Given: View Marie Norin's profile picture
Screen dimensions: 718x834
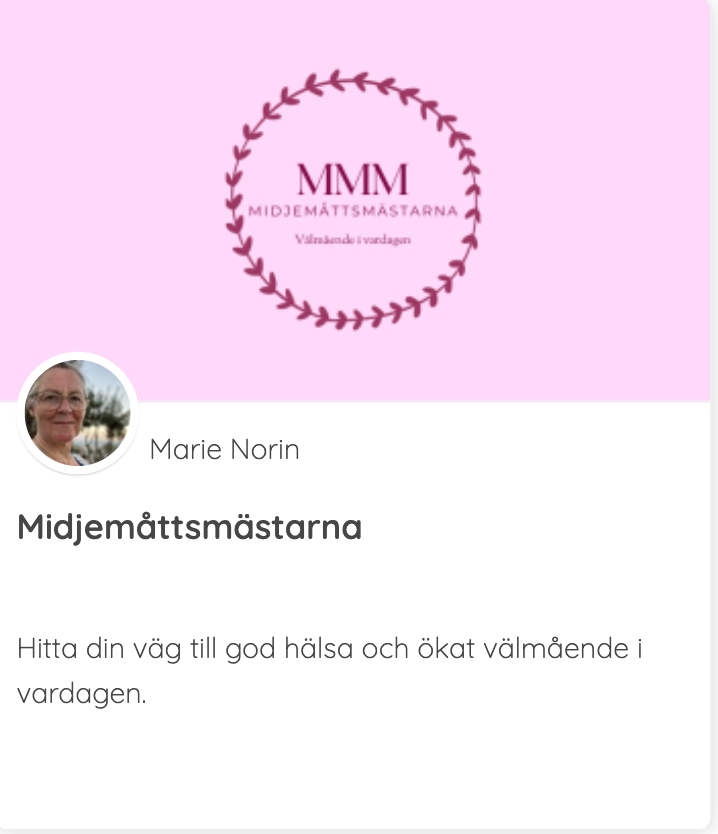Looking at the screenshot, I should point(77,413).
